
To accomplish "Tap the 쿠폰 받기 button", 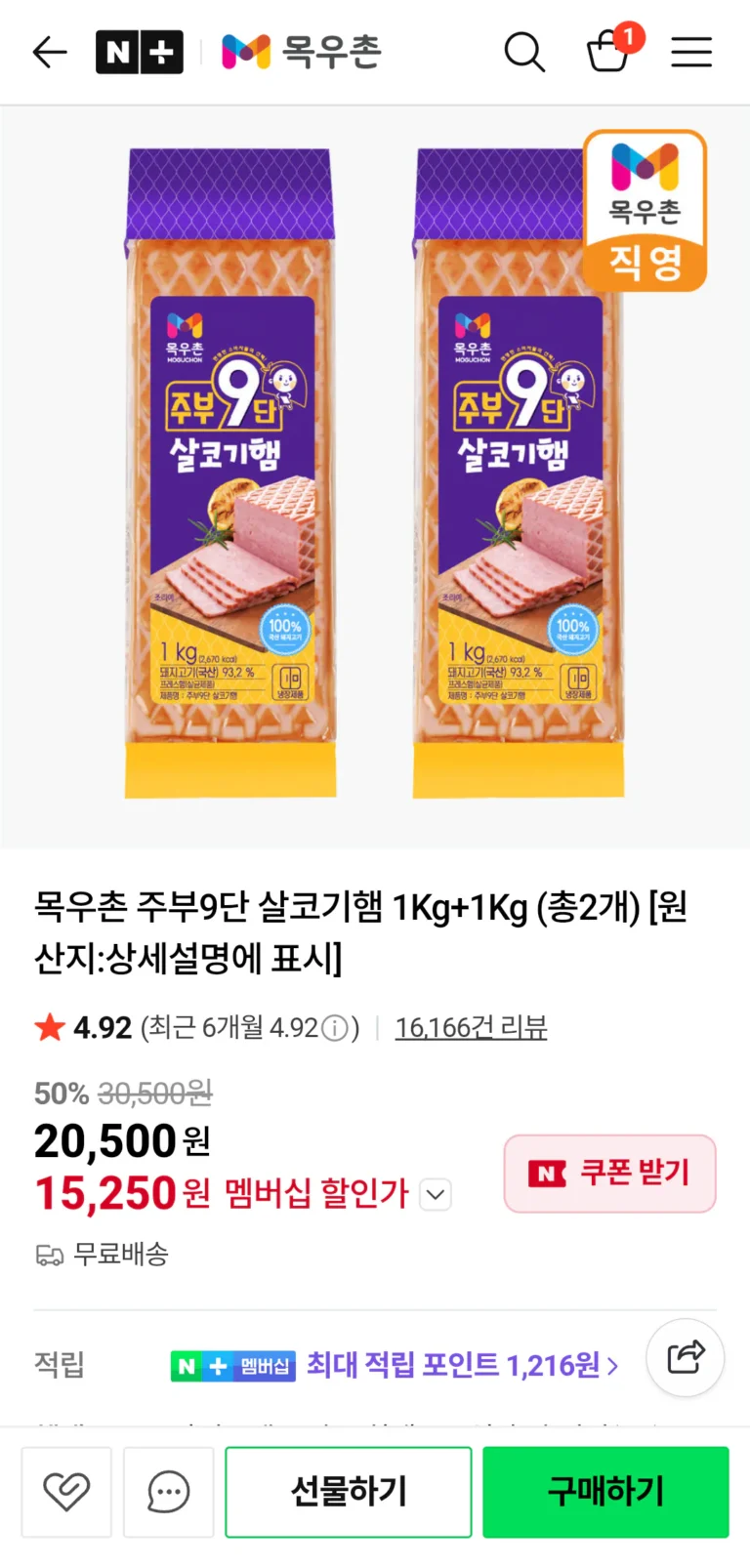I will 609,1173.
